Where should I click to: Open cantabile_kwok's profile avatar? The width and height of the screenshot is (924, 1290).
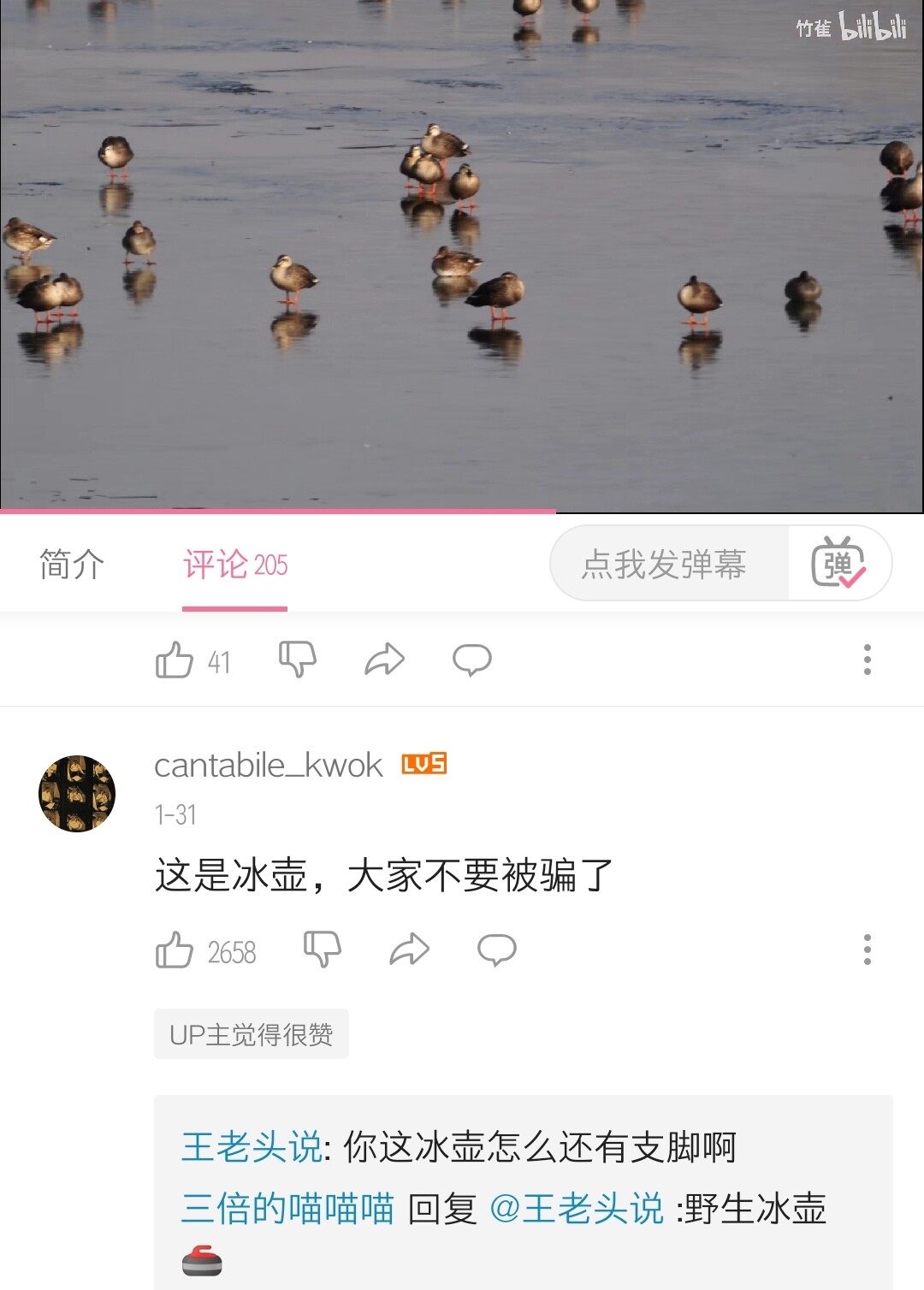[77, 793]
